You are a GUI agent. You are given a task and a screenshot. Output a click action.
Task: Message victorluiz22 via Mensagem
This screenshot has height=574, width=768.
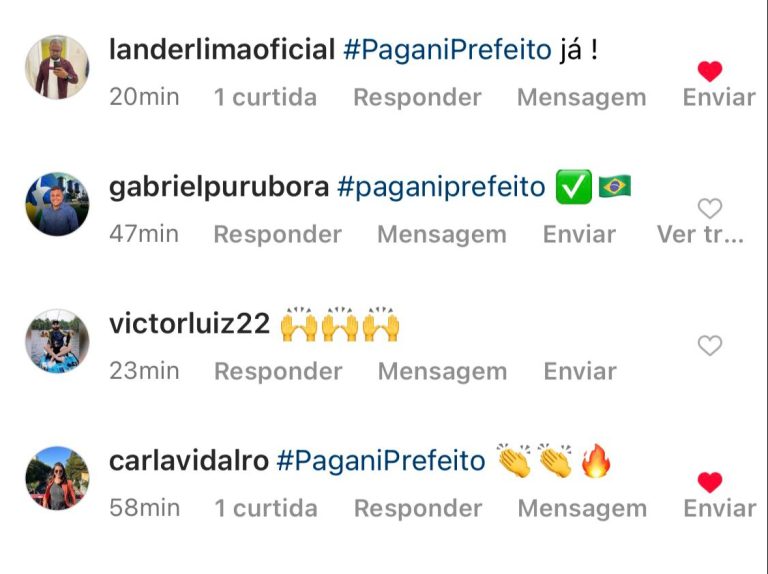click(x=442, y=372)
